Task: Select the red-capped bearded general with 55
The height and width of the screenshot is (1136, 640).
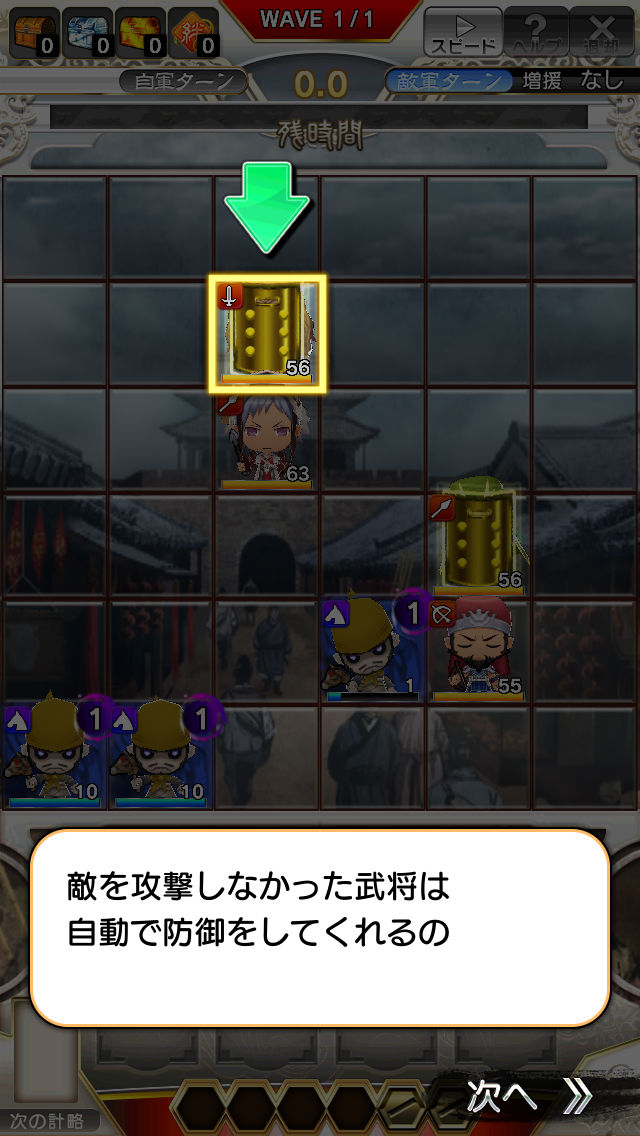Action: [x=478, y=648]
